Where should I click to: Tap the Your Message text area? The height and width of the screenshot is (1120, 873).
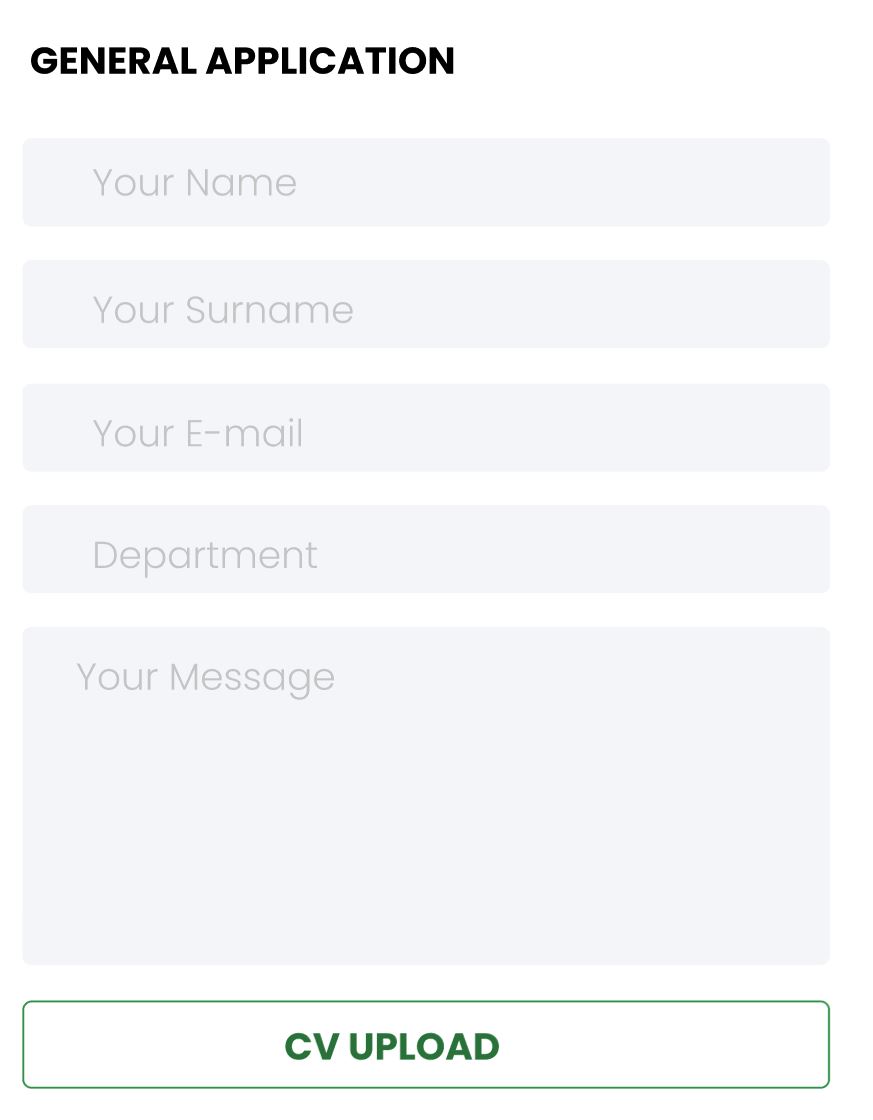click(426, 795)
